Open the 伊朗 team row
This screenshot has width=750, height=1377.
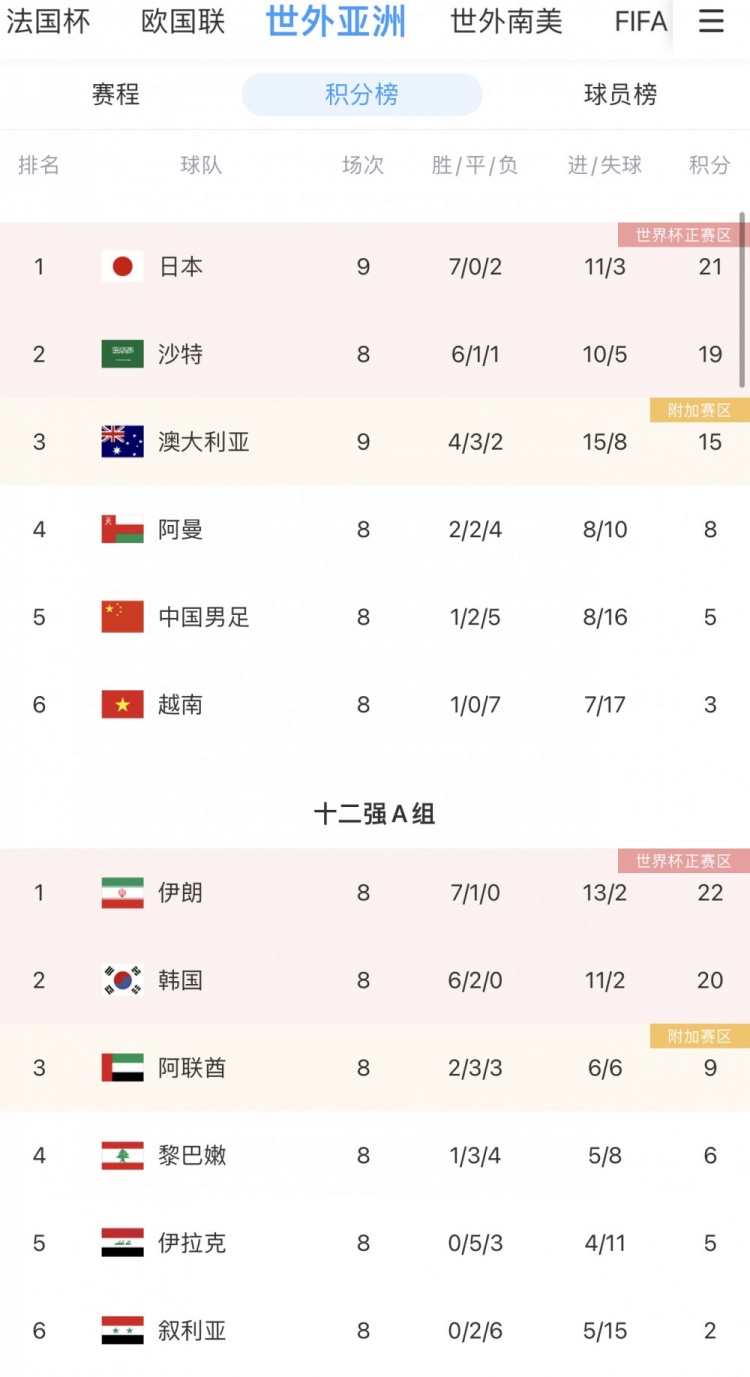[375, 892]
